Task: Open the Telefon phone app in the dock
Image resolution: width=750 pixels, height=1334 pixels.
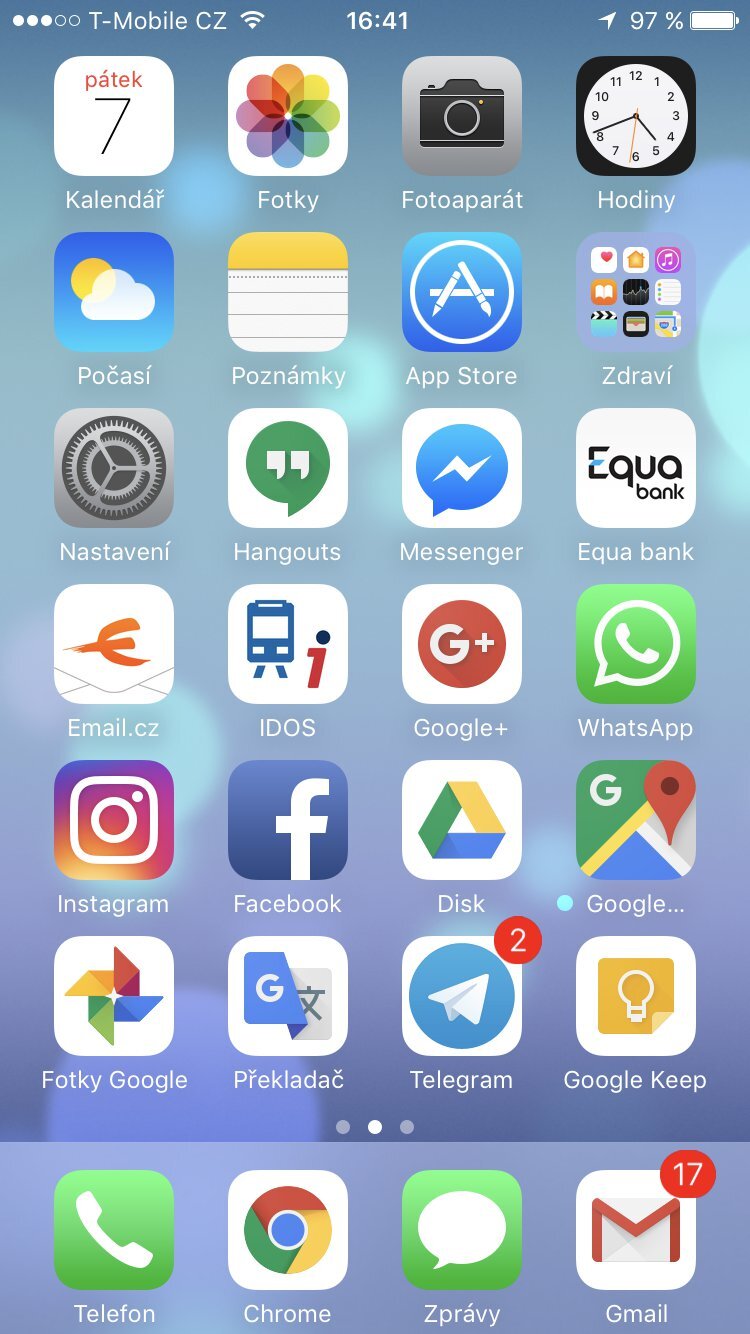Action: coord(113,1230)
